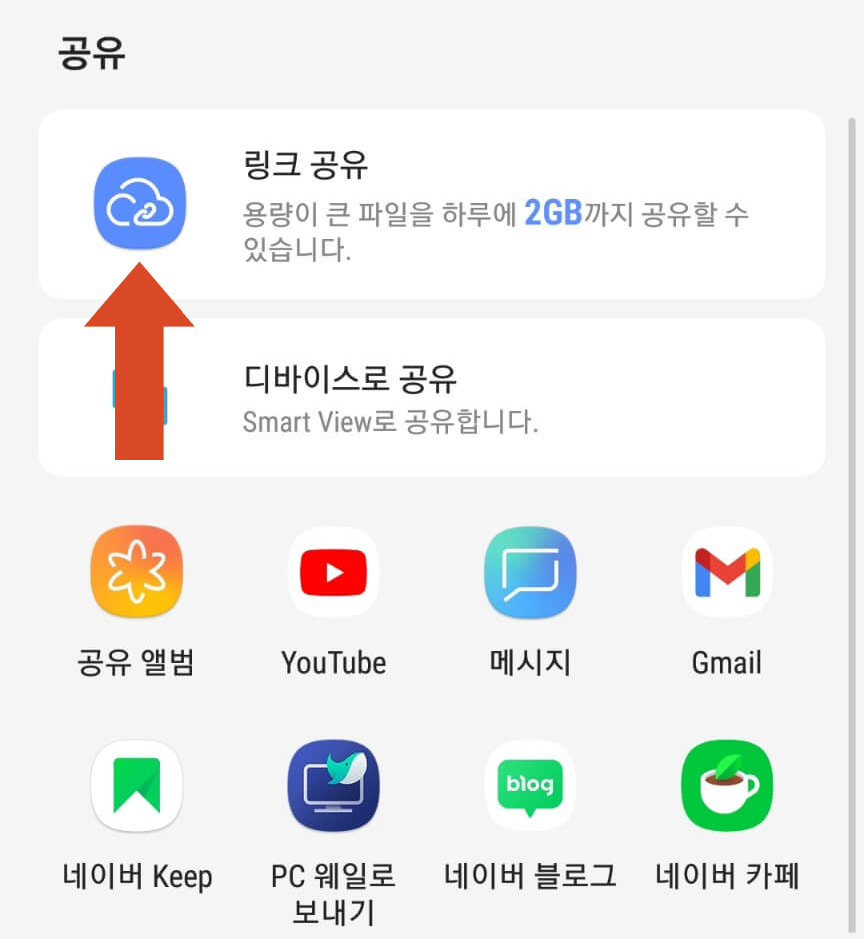Select the 네이버 카페 label text

727,877
